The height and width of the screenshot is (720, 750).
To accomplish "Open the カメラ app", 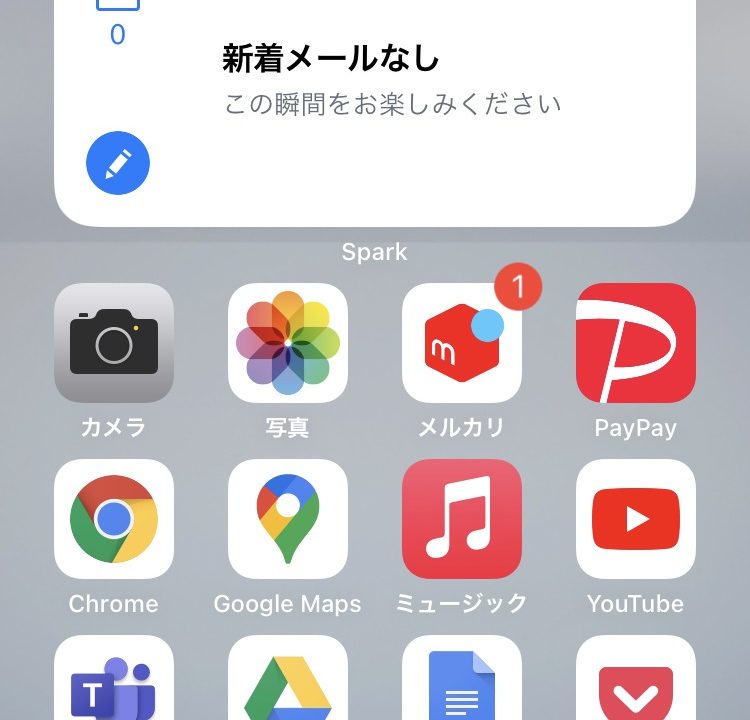I will pos(114,343).
